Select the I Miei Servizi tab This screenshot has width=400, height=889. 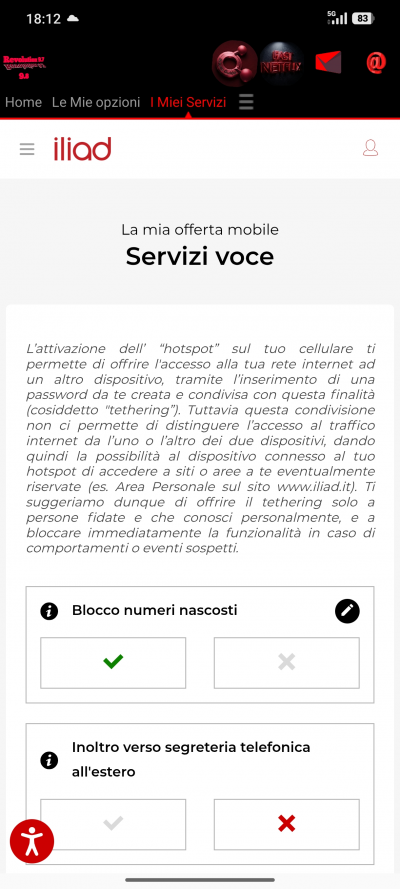click(x=188, y=103)
